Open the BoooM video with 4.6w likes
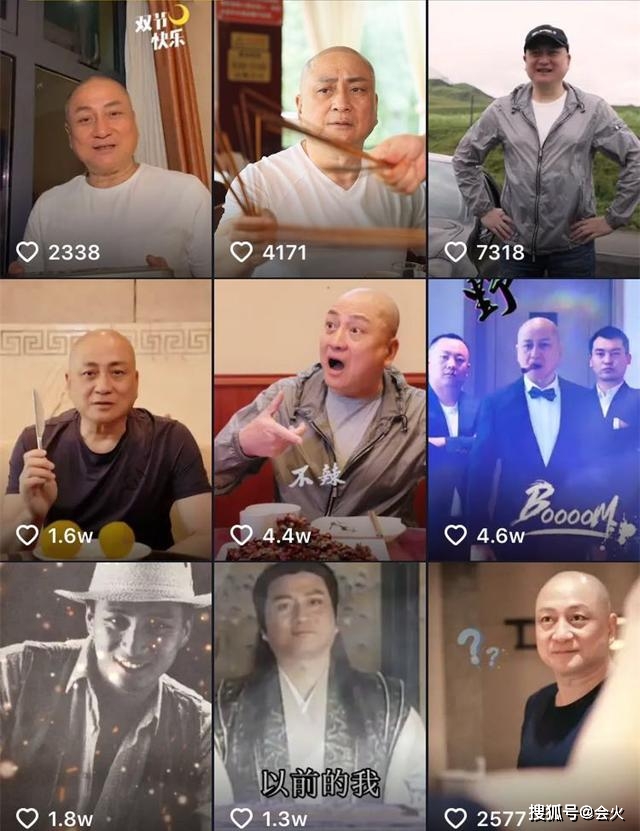This screenshot has height=831, width=640. (x=534, y=420)
